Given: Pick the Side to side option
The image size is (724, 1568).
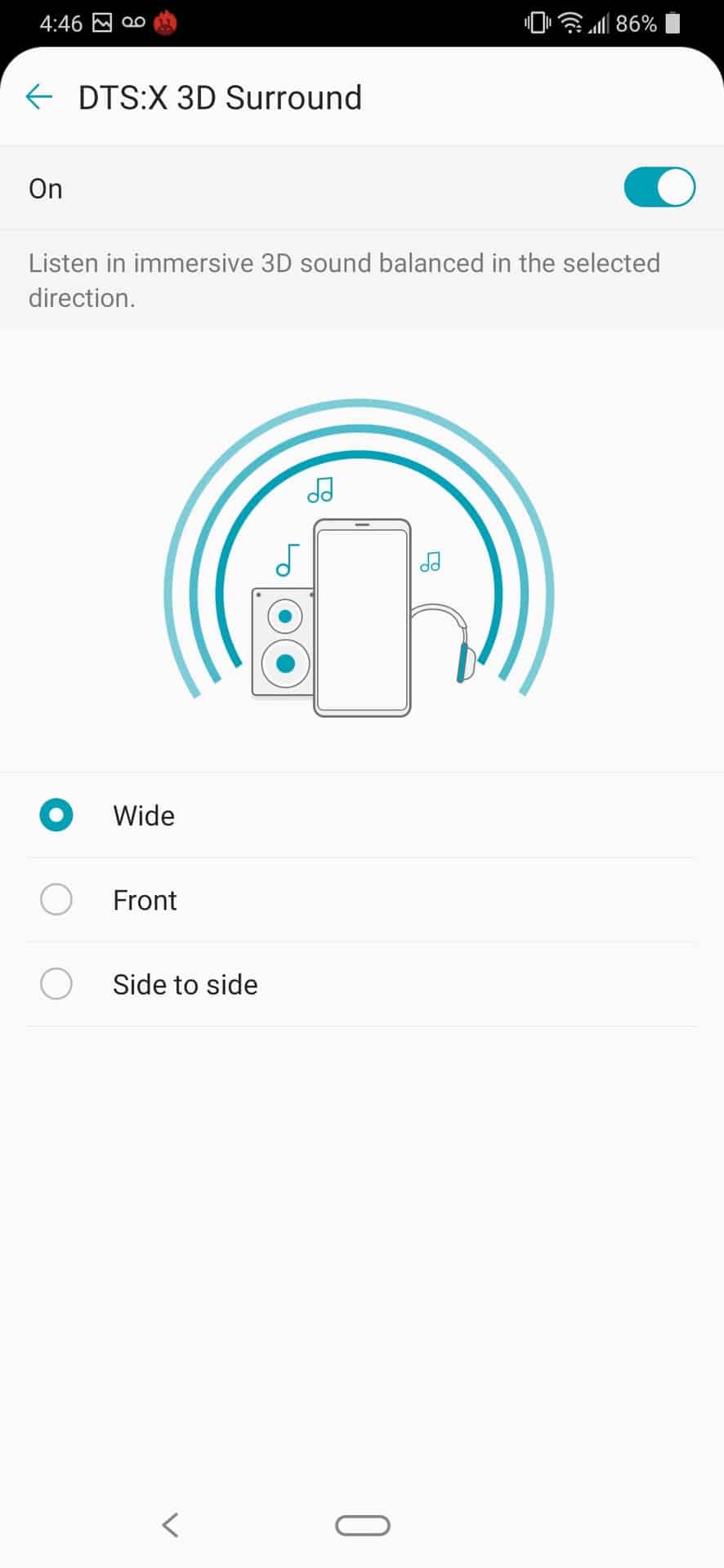Looking at the screenshot, I should pos(56,984).
